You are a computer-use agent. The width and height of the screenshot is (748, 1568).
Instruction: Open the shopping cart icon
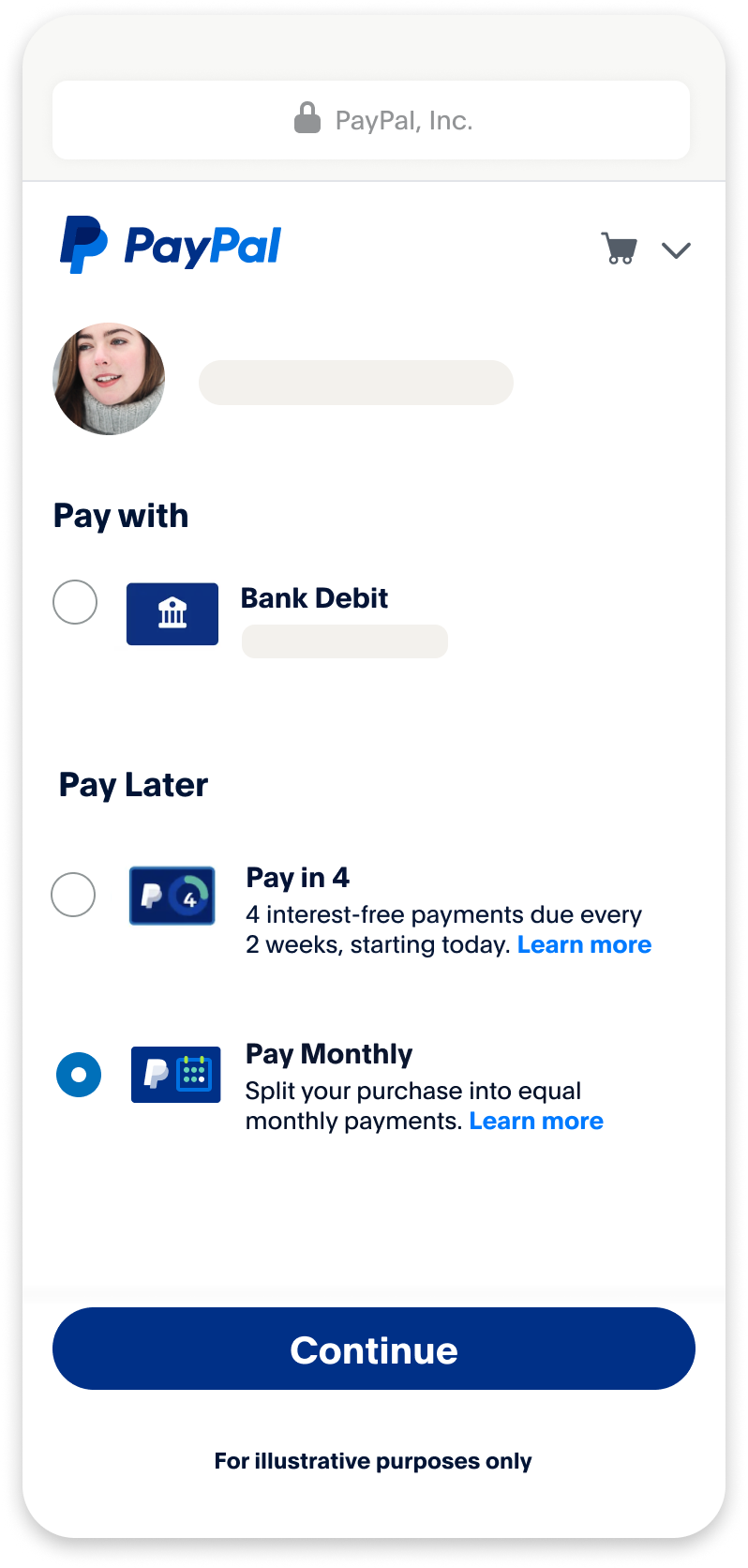[x=619, y=249]
